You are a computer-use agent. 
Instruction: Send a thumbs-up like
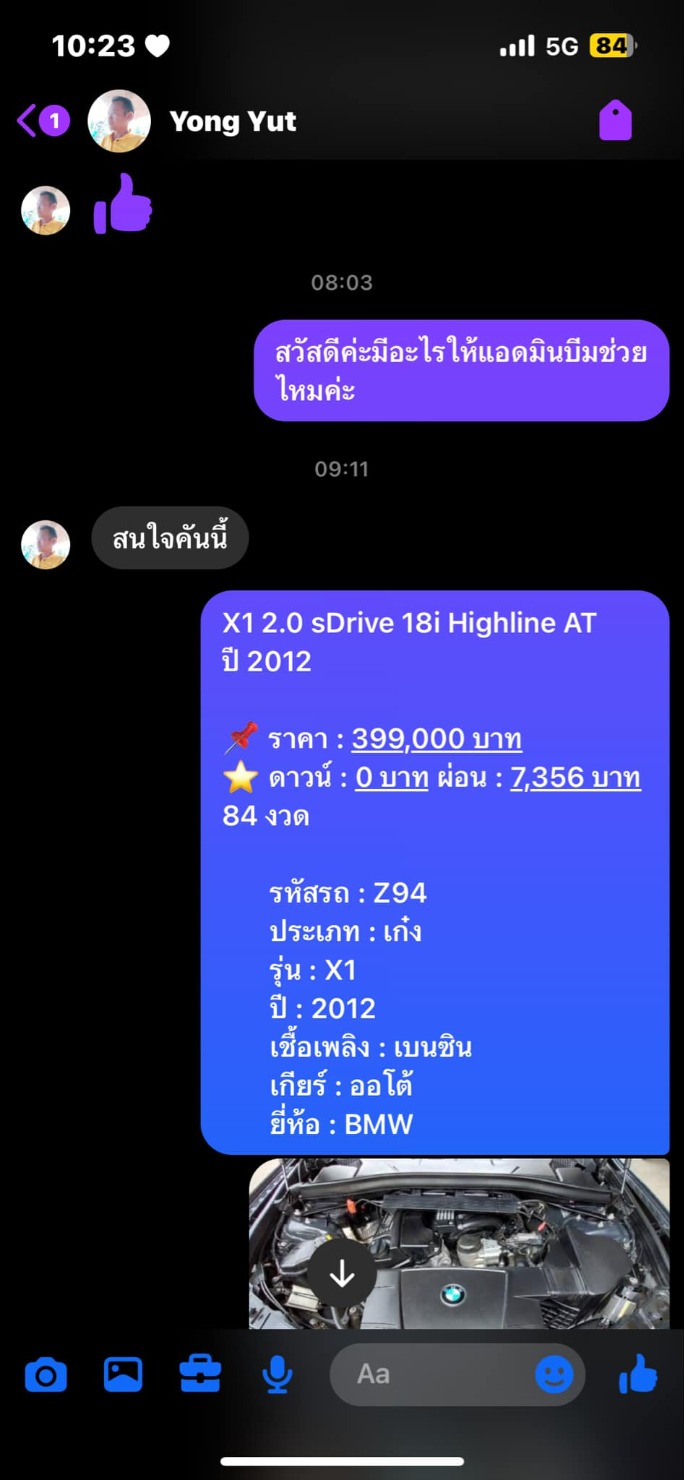[638, 1375]
